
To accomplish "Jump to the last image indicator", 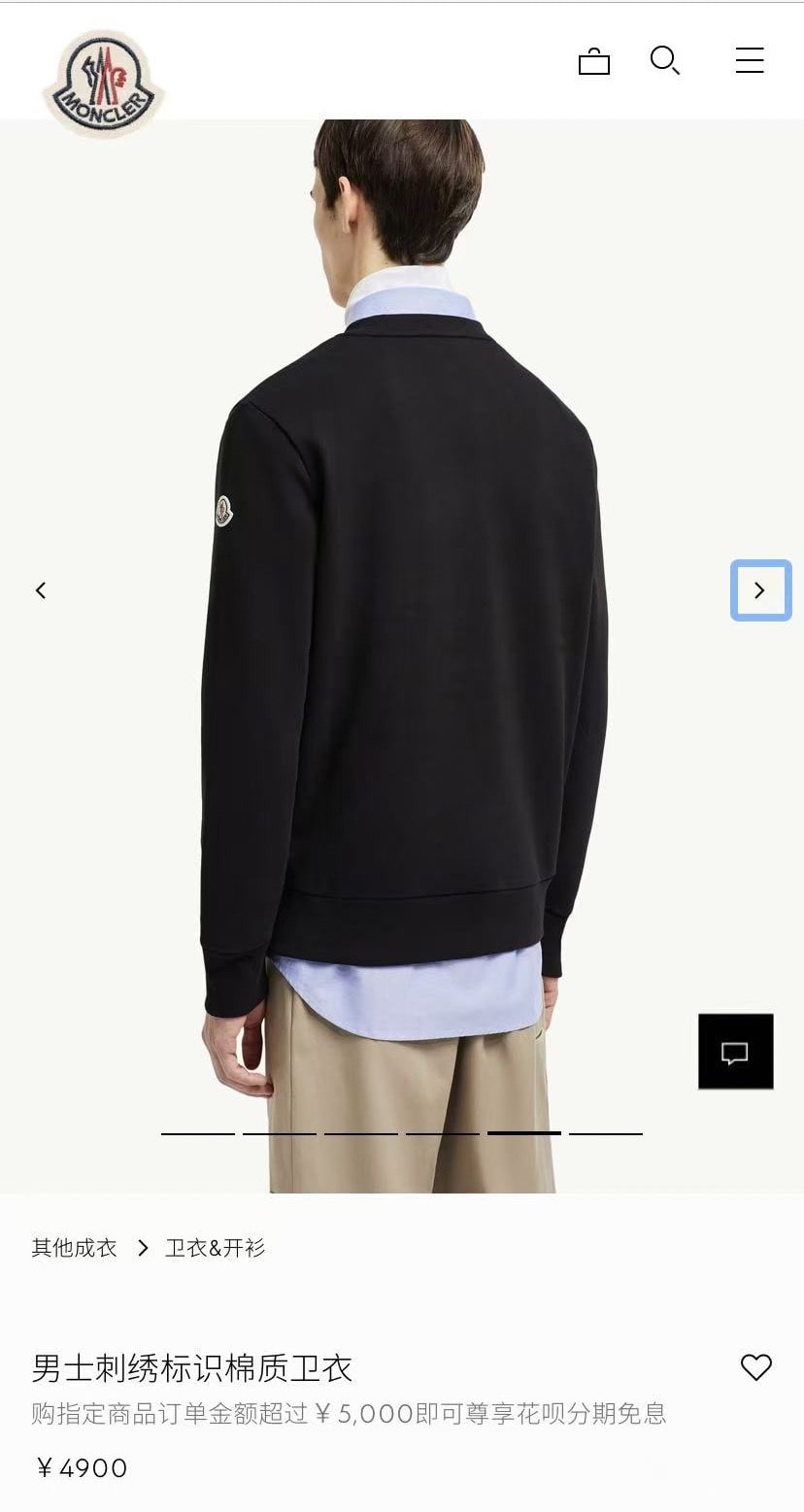I will click(x=606, y=1133).
